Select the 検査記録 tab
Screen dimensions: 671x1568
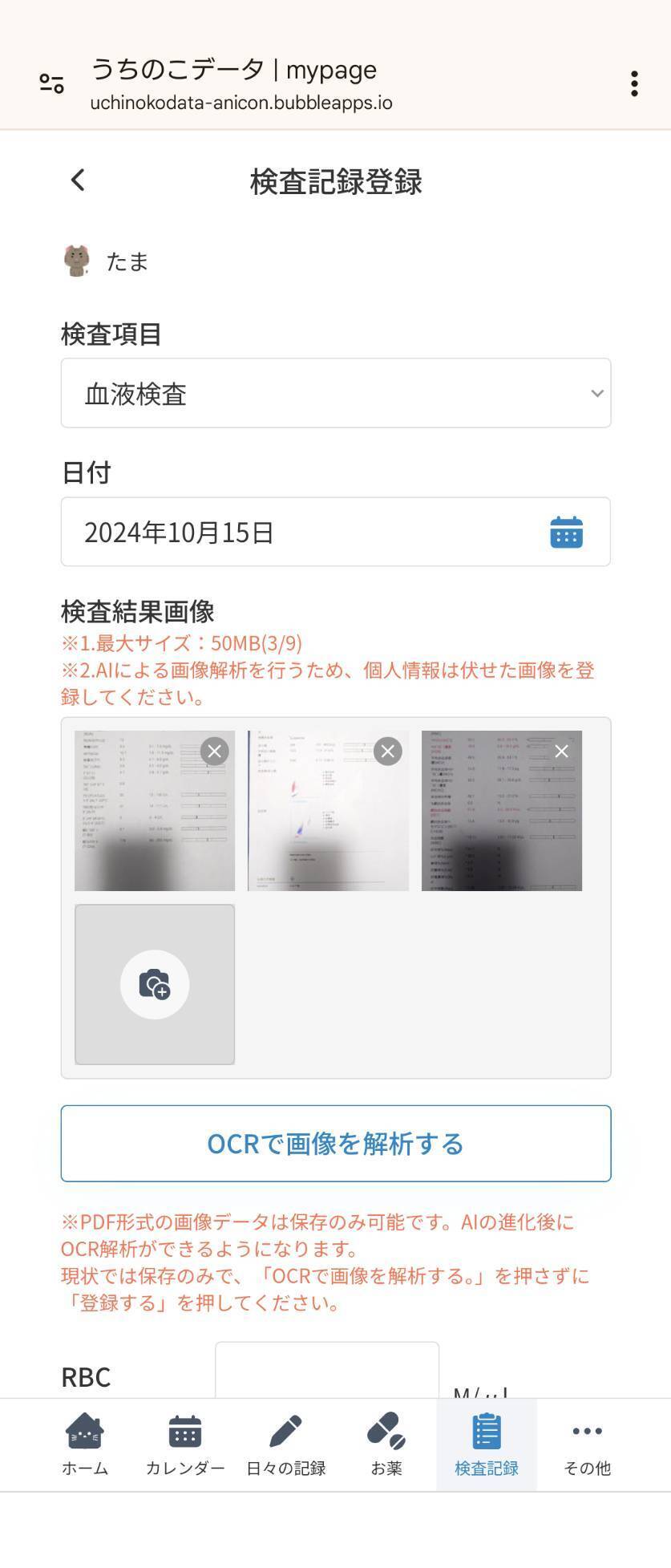487,1445
